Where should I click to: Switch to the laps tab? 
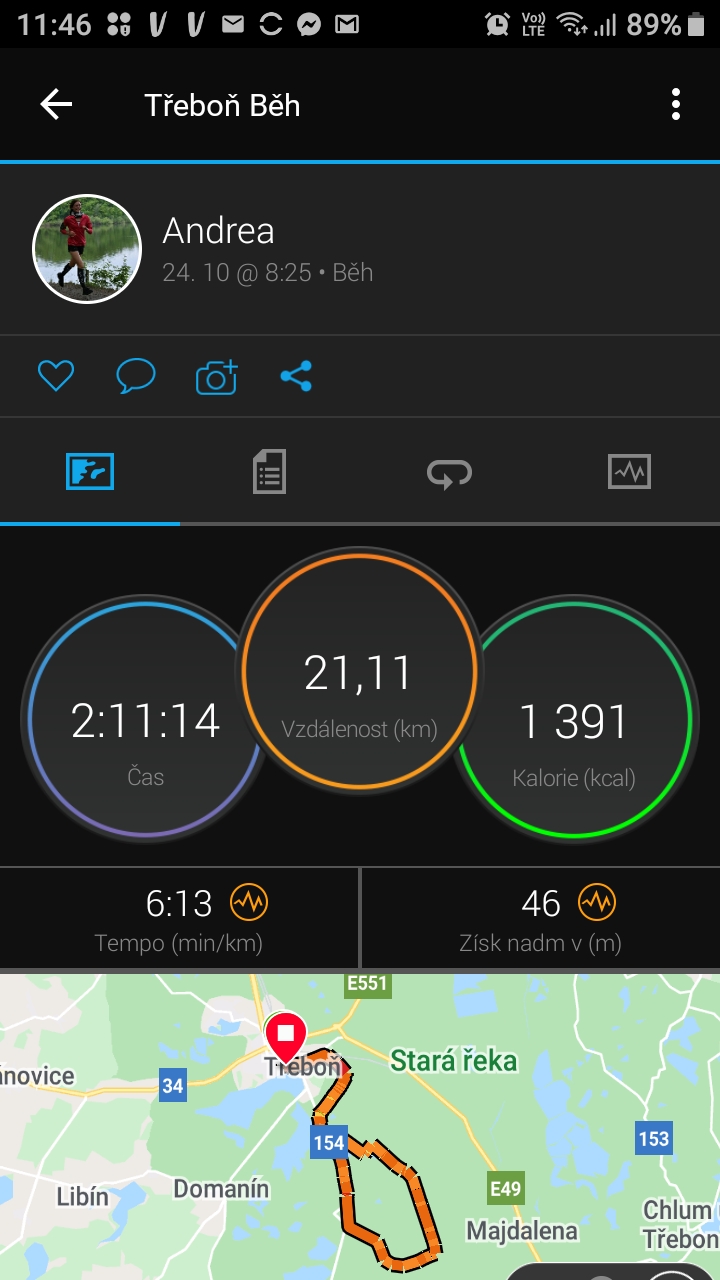click(450, 472)
